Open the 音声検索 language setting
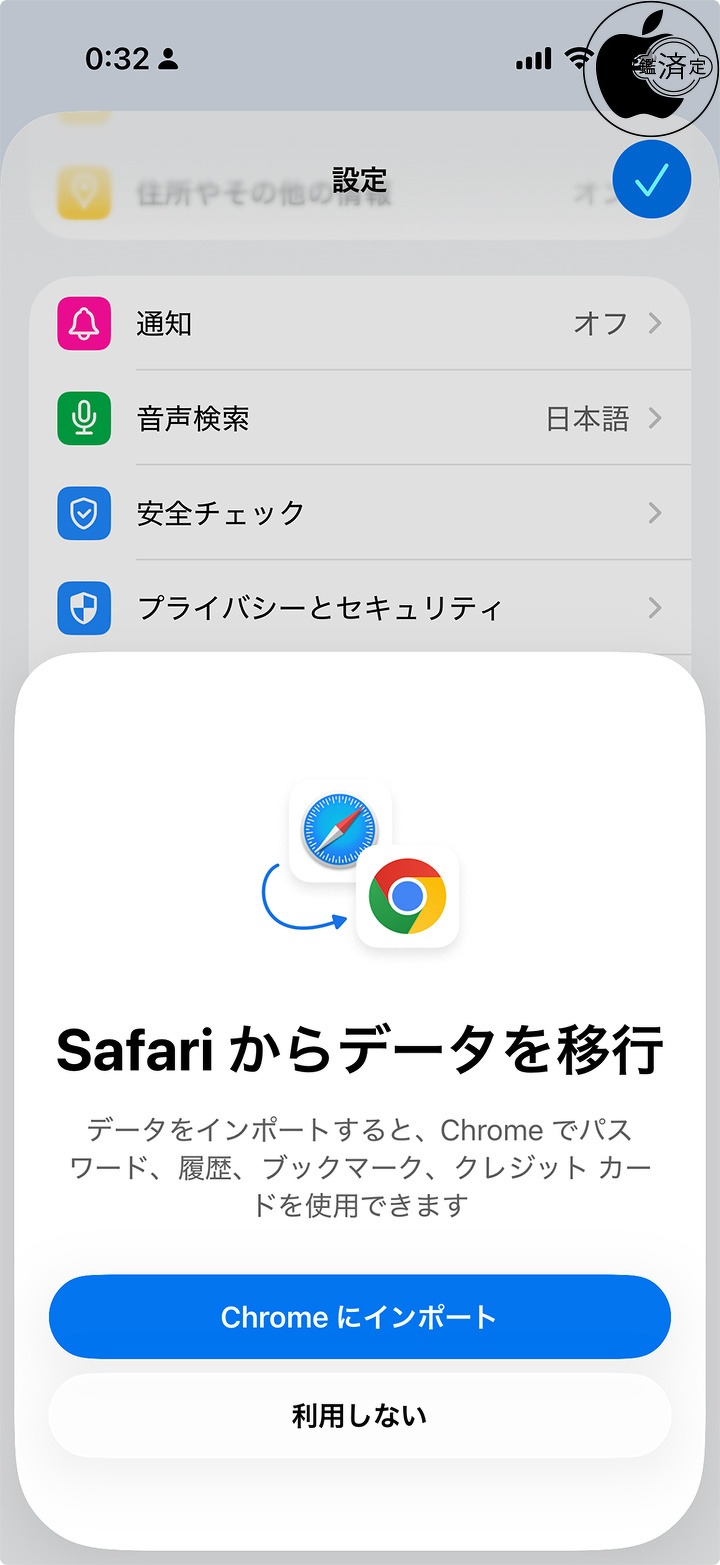 coord(360,418)
